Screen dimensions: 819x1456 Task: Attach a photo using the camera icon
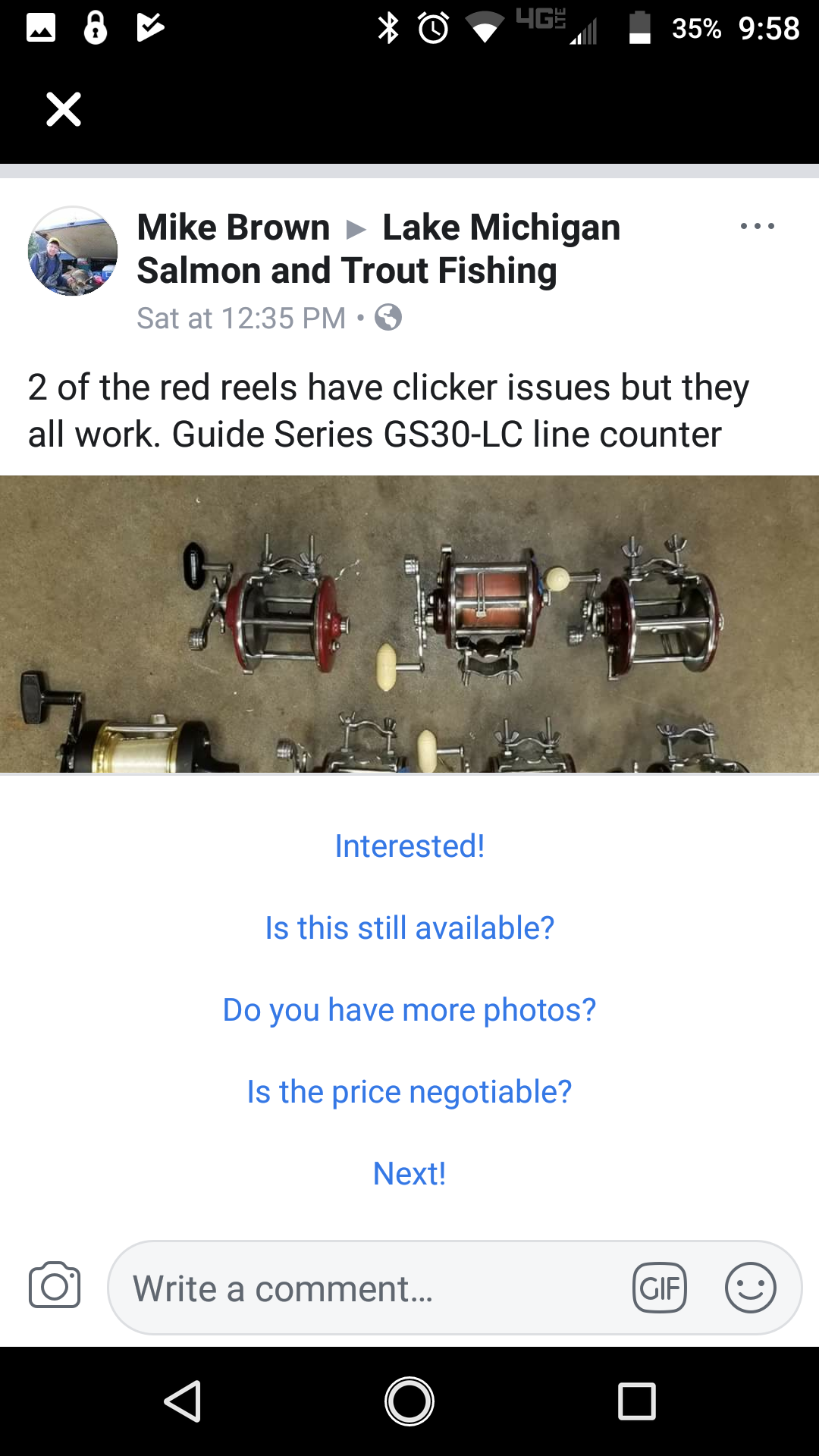[55, 1285]
